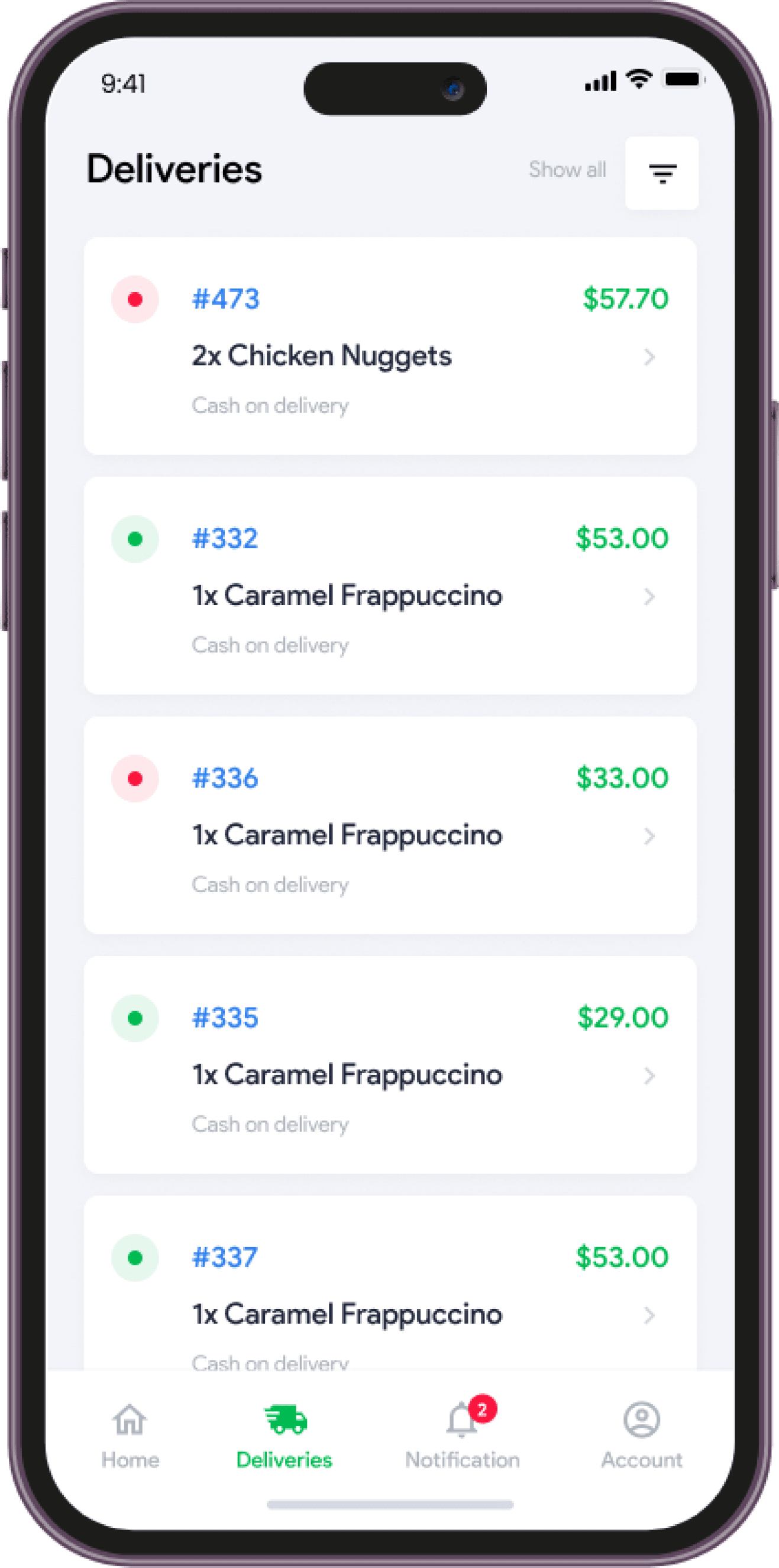
Task: Open order #473 Chicken Nuggets
Action: pos(390,346)
